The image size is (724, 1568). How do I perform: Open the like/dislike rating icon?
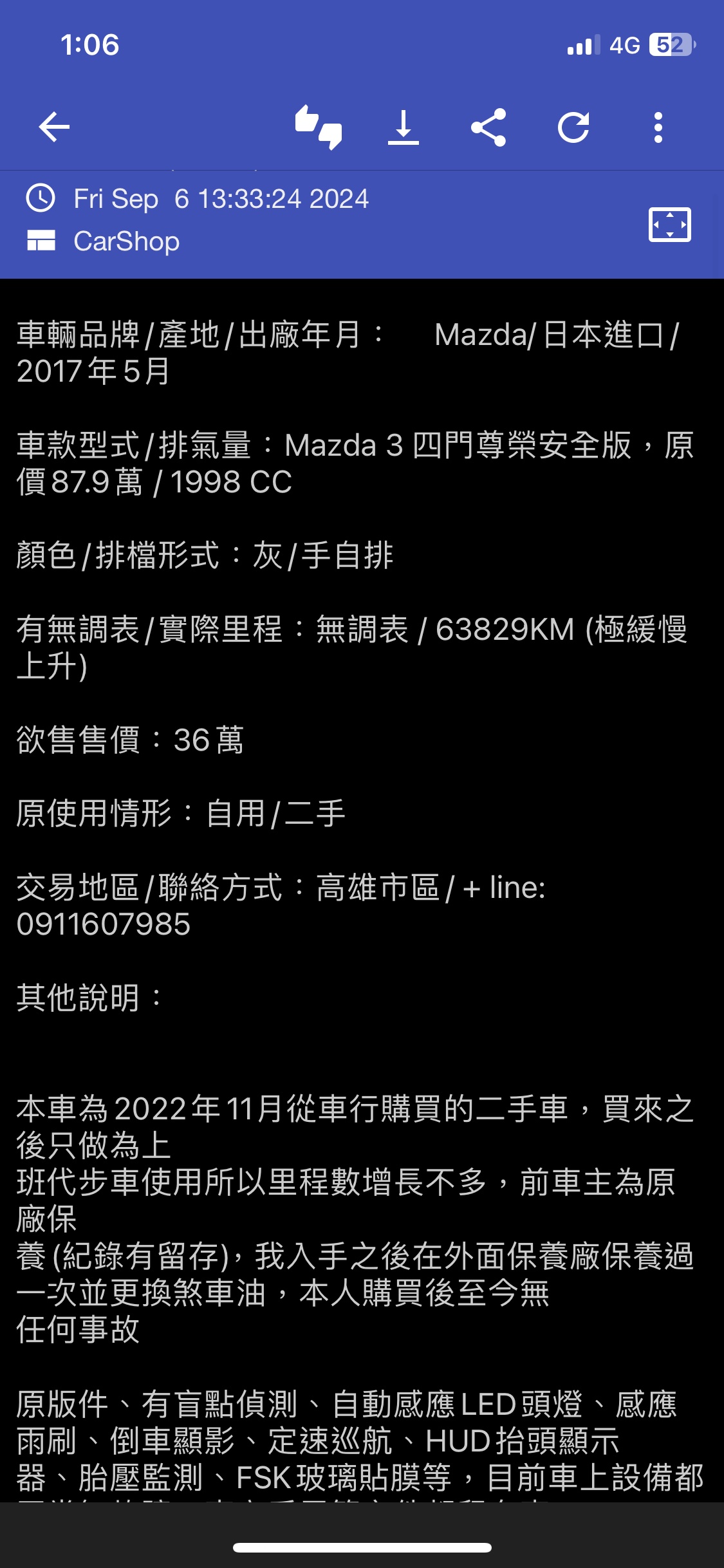click(x=319, y=127)
